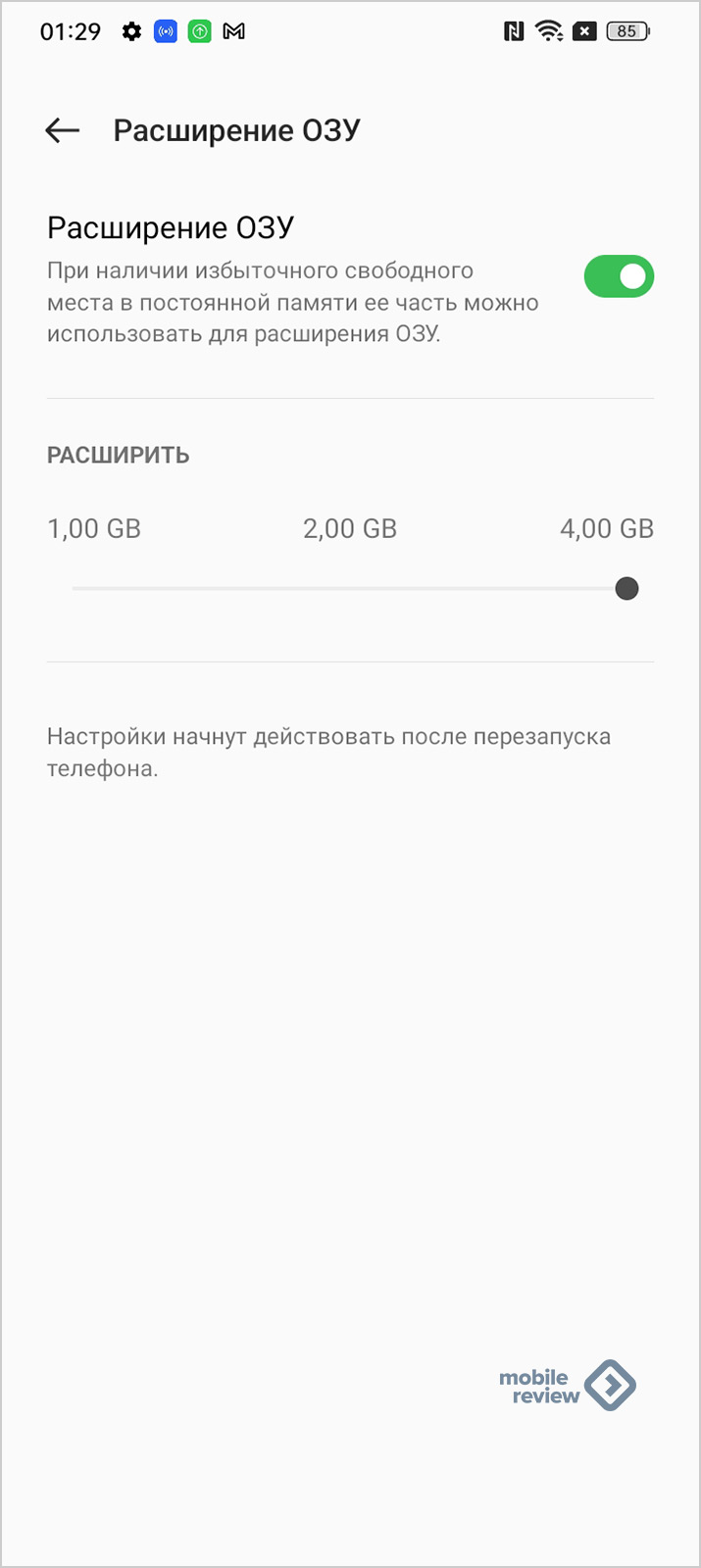The width and height of the screenshot is (701, 1568).
Task: Go back from Расширение ОЗУ screen
Action: pyautogui.click(x=62, y=130)
